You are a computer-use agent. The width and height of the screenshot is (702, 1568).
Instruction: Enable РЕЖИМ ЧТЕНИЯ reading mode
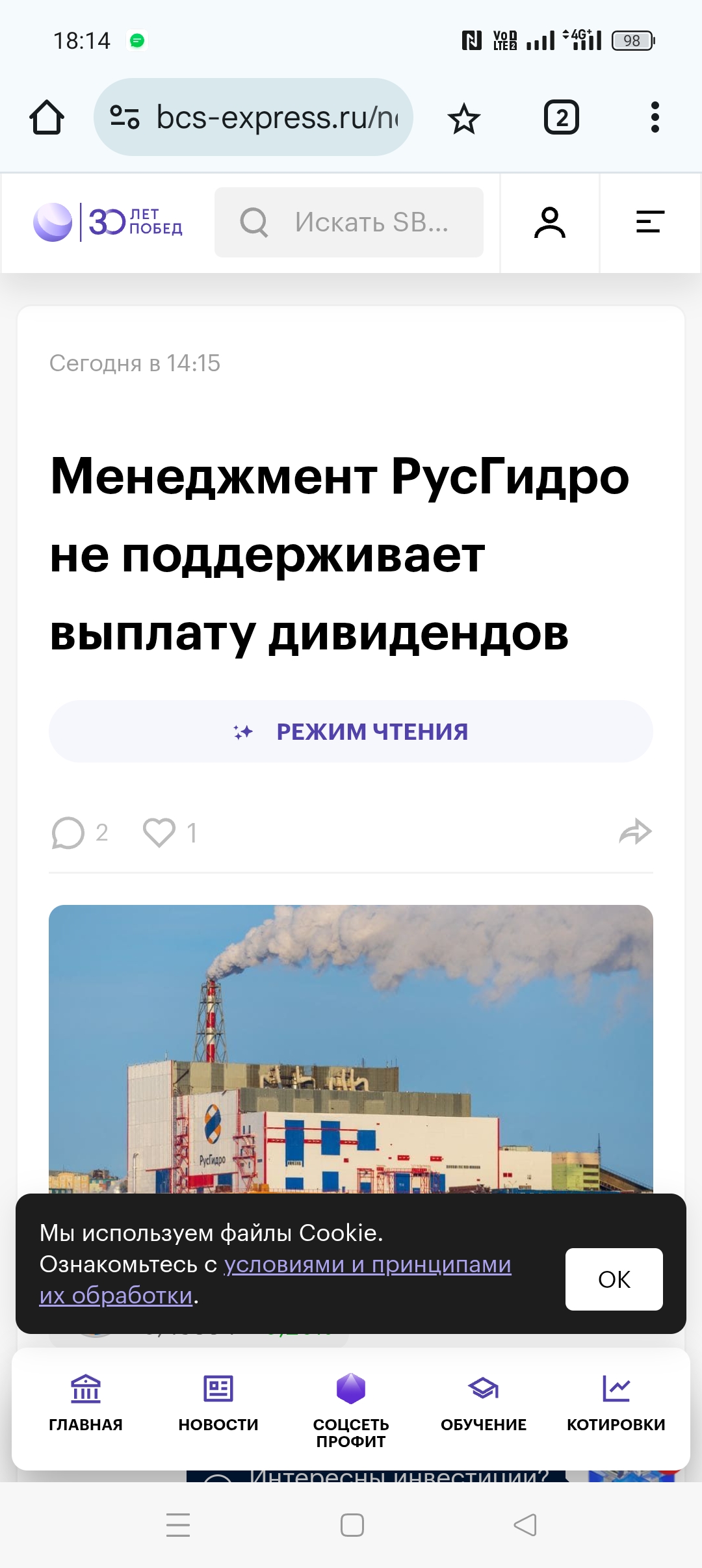pyautogui.click(x=351, y=731)
